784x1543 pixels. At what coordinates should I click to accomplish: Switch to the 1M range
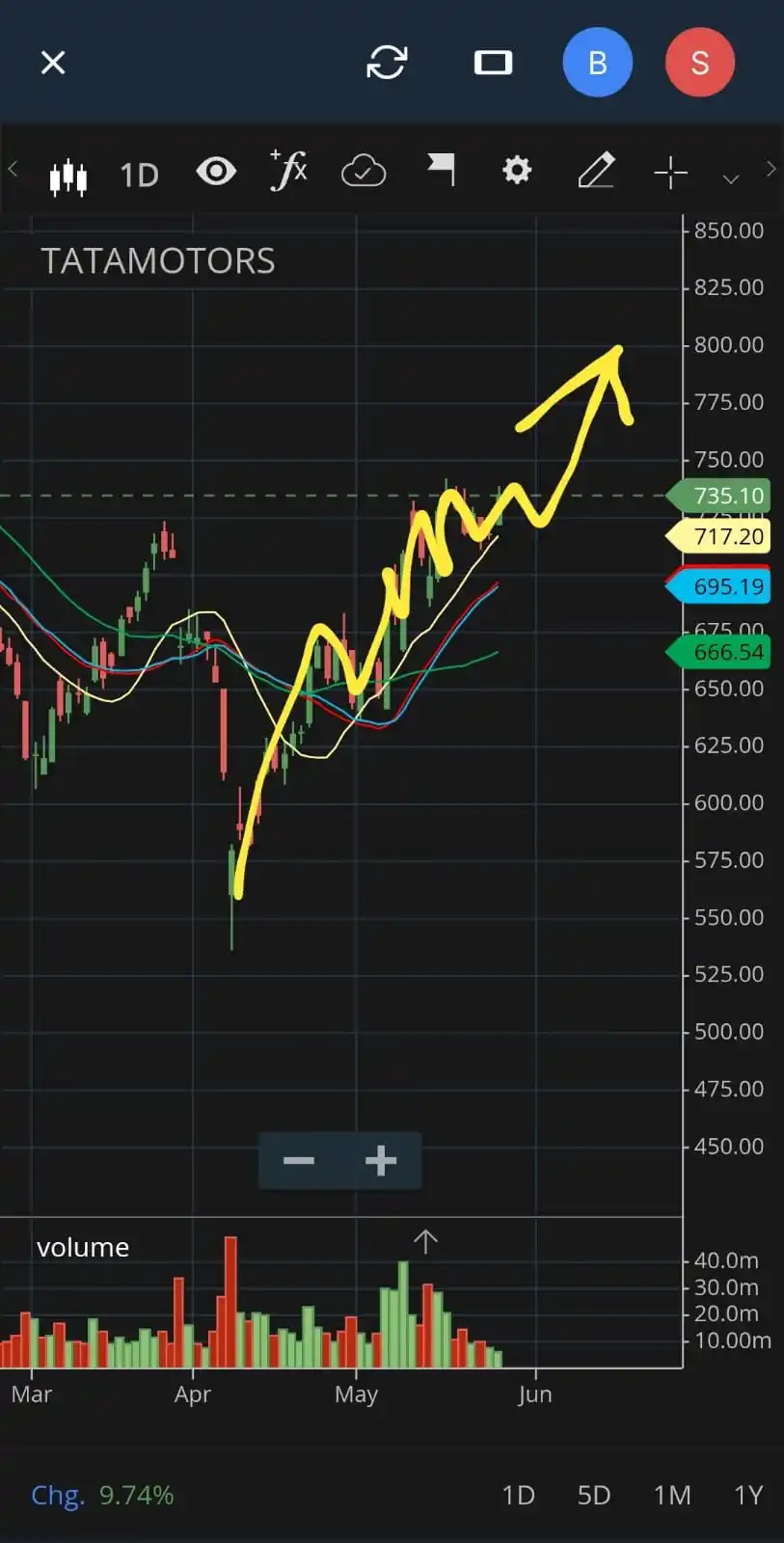point(672,1495)
